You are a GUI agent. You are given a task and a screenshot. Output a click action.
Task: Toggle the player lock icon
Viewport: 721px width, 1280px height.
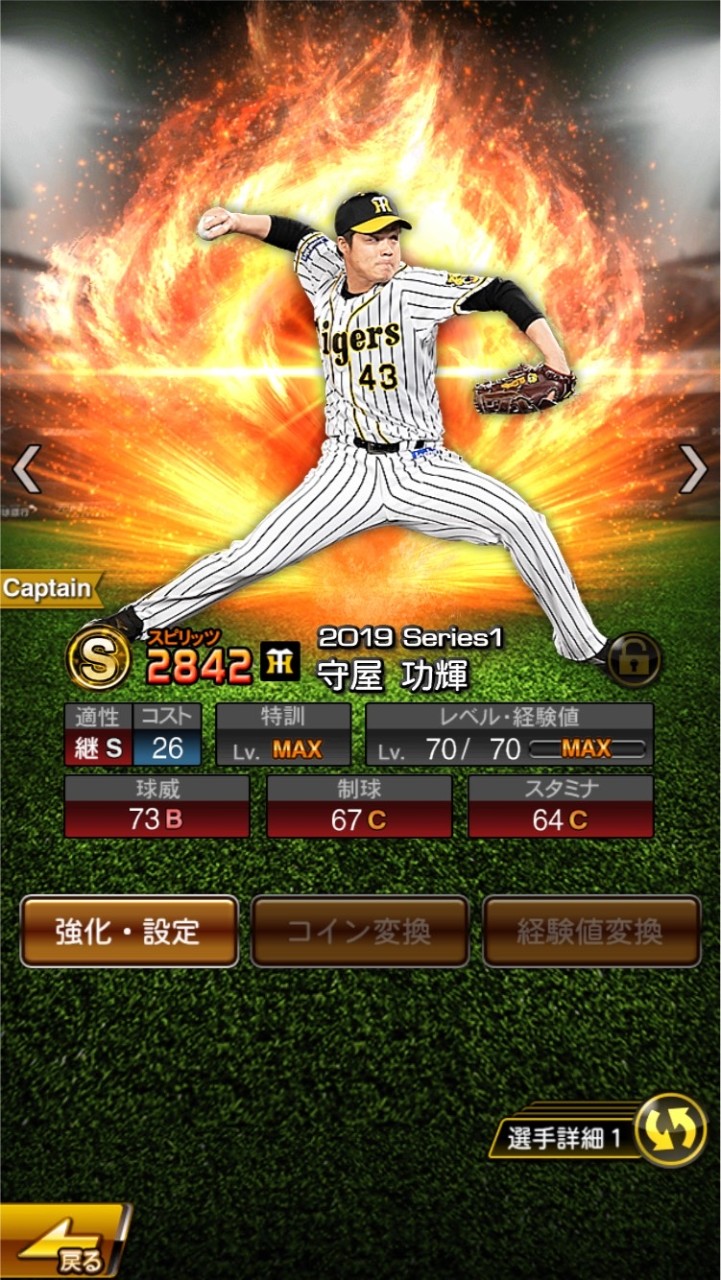tap(634, 659)
